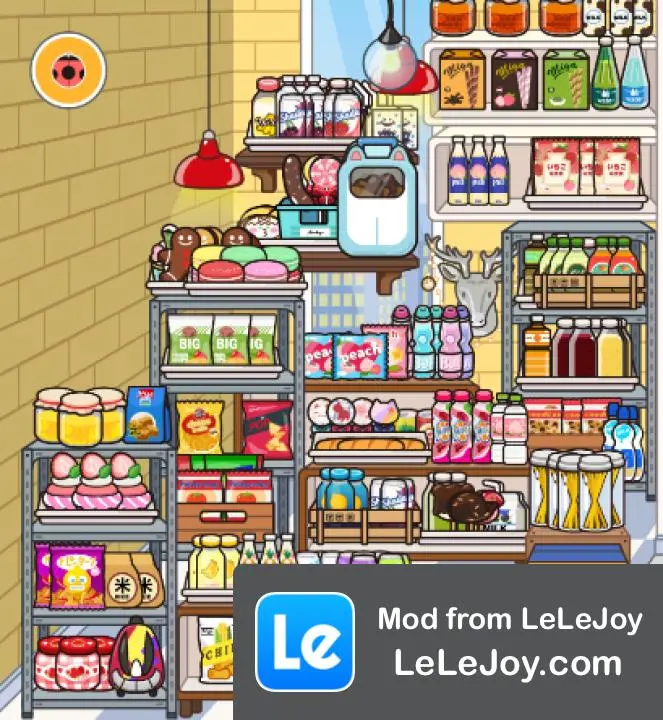This screenshot has width=663, height=720.
Task: Open the ladybug mod menu button
Action: [x=68, y=70]
